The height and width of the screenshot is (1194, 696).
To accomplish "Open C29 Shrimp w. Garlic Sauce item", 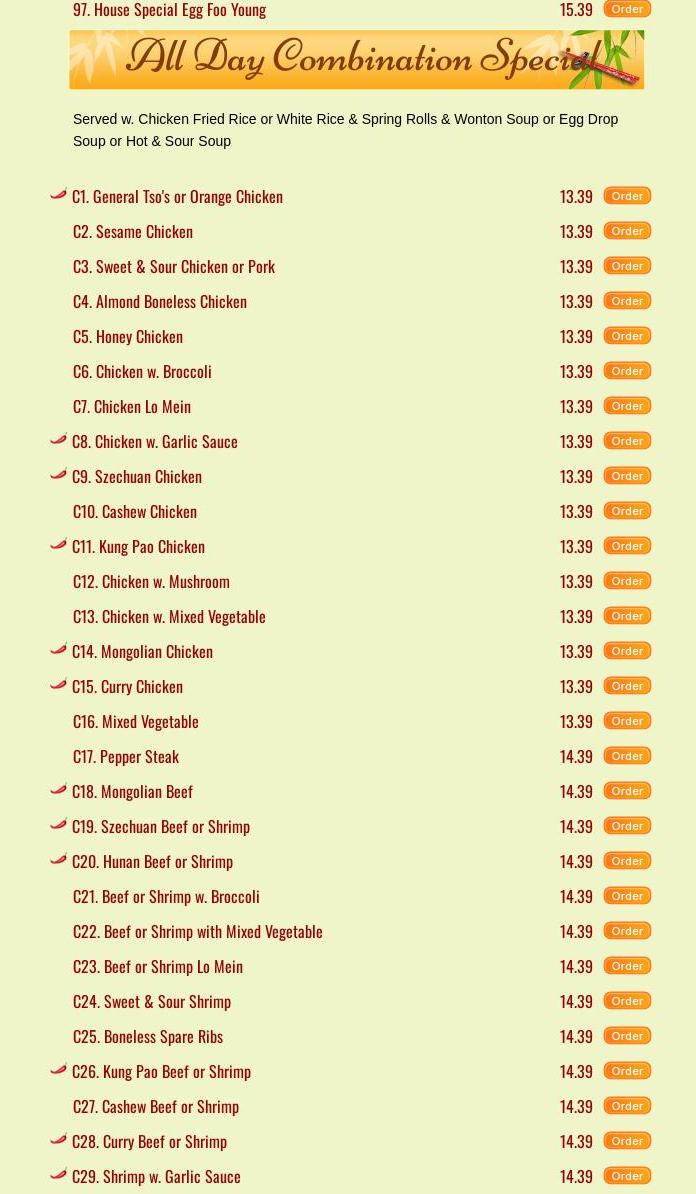I will coord(156,1177).
